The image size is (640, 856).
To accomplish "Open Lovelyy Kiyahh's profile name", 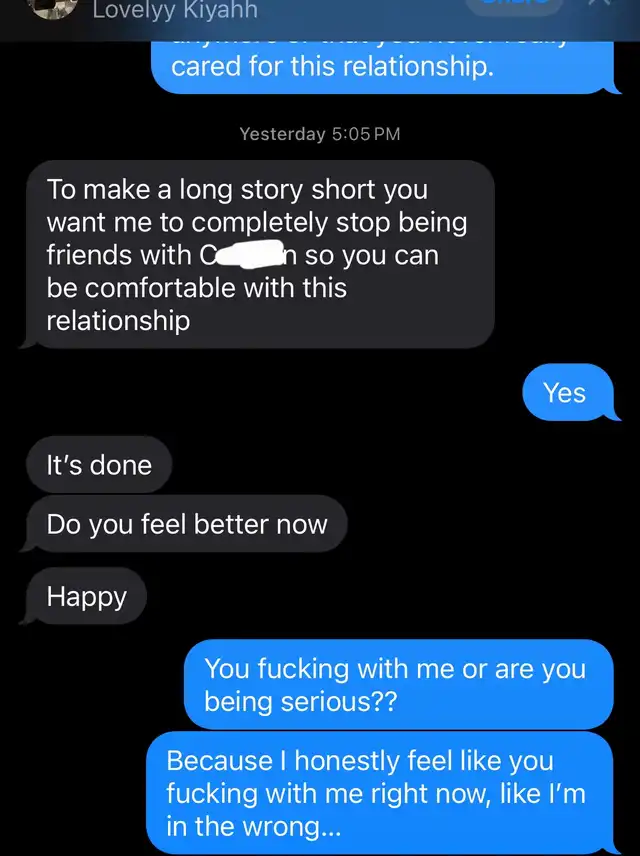I will click(175, 10).
